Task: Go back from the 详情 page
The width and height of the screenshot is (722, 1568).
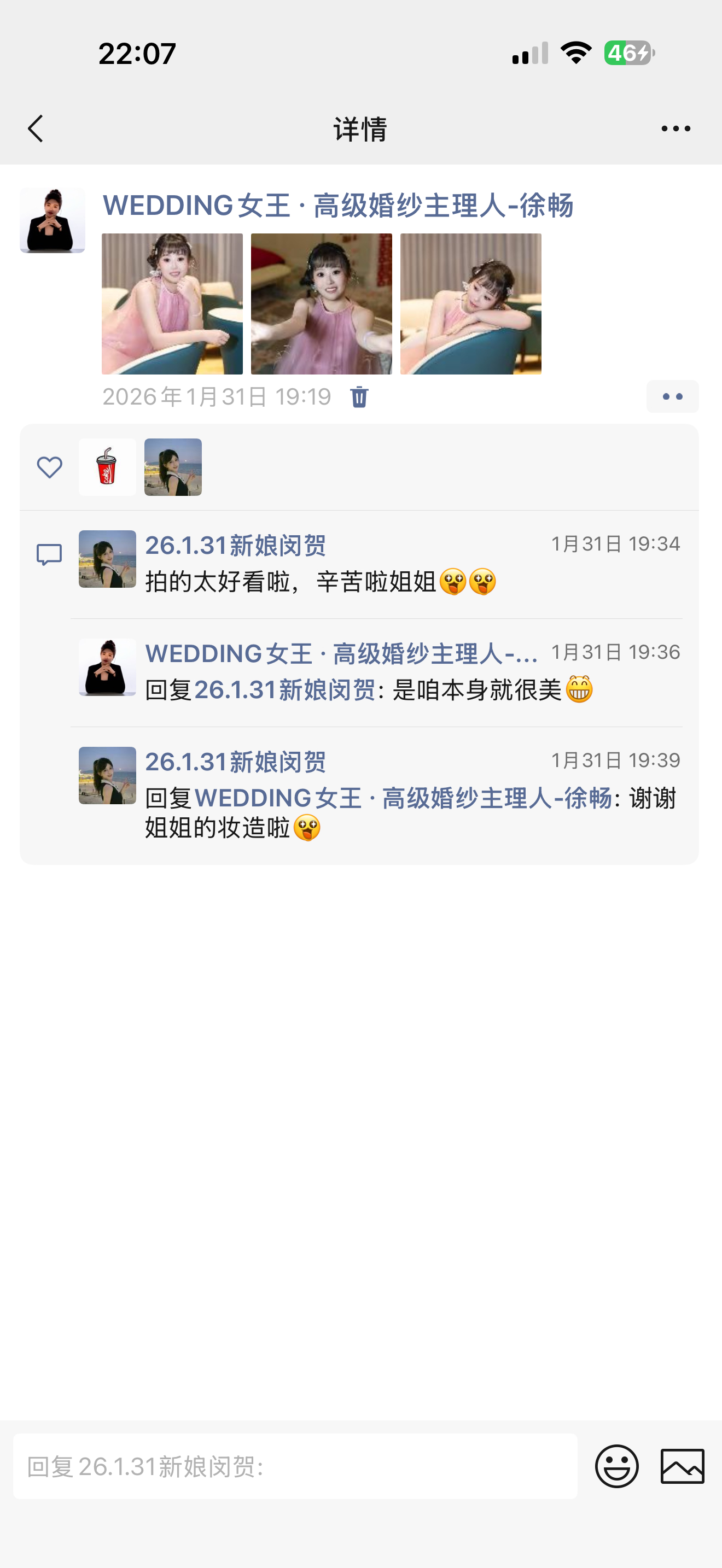Action: 36,128
